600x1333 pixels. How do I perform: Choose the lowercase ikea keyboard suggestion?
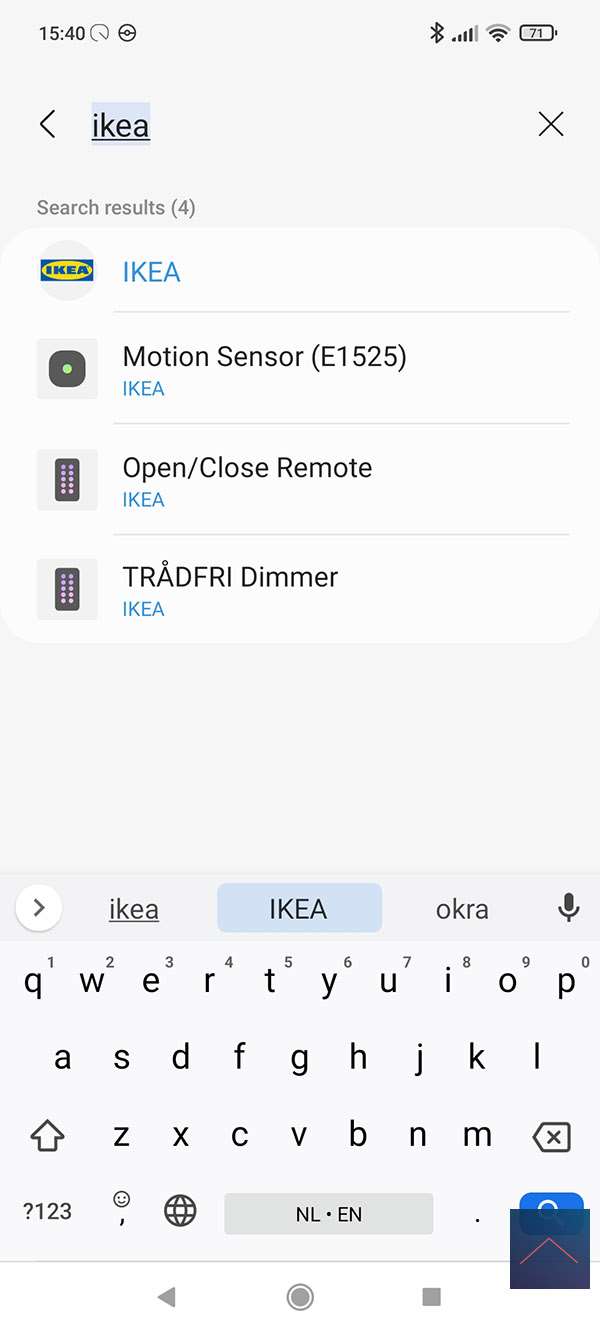[x=134, y=909]
